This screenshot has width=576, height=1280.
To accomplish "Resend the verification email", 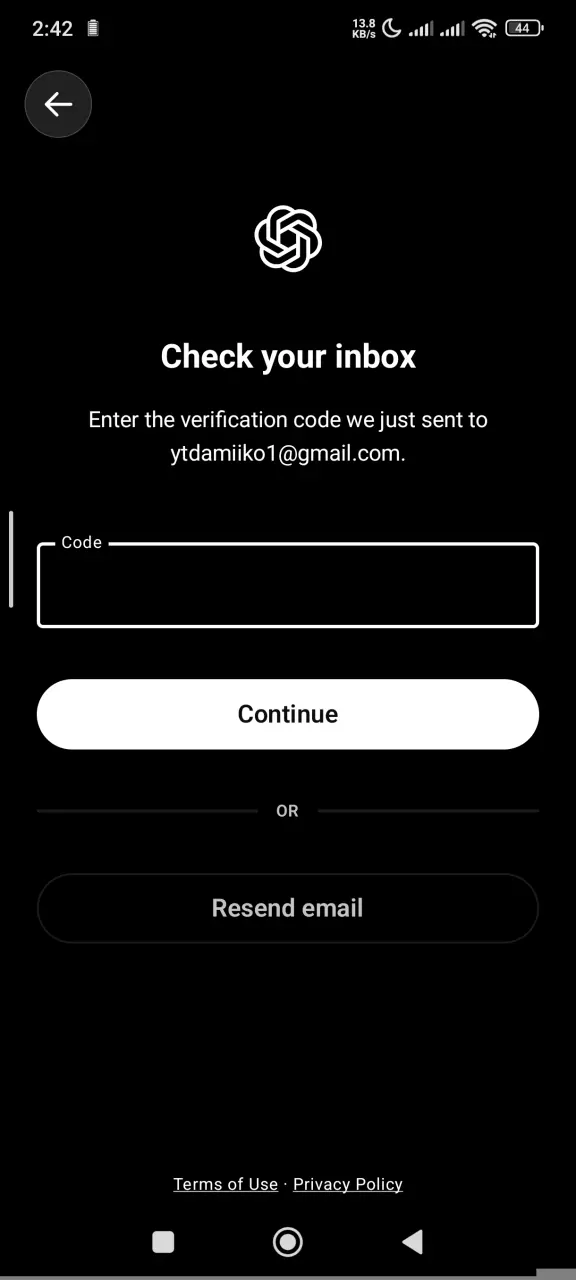I will click(x=288, y=908).
